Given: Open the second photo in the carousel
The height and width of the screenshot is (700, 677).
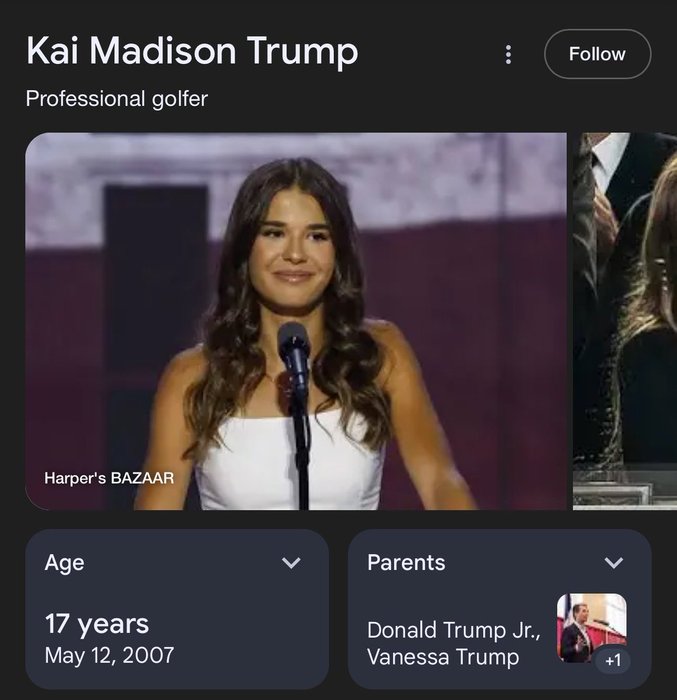Looking at the screenshot, I should coord(626,321).
